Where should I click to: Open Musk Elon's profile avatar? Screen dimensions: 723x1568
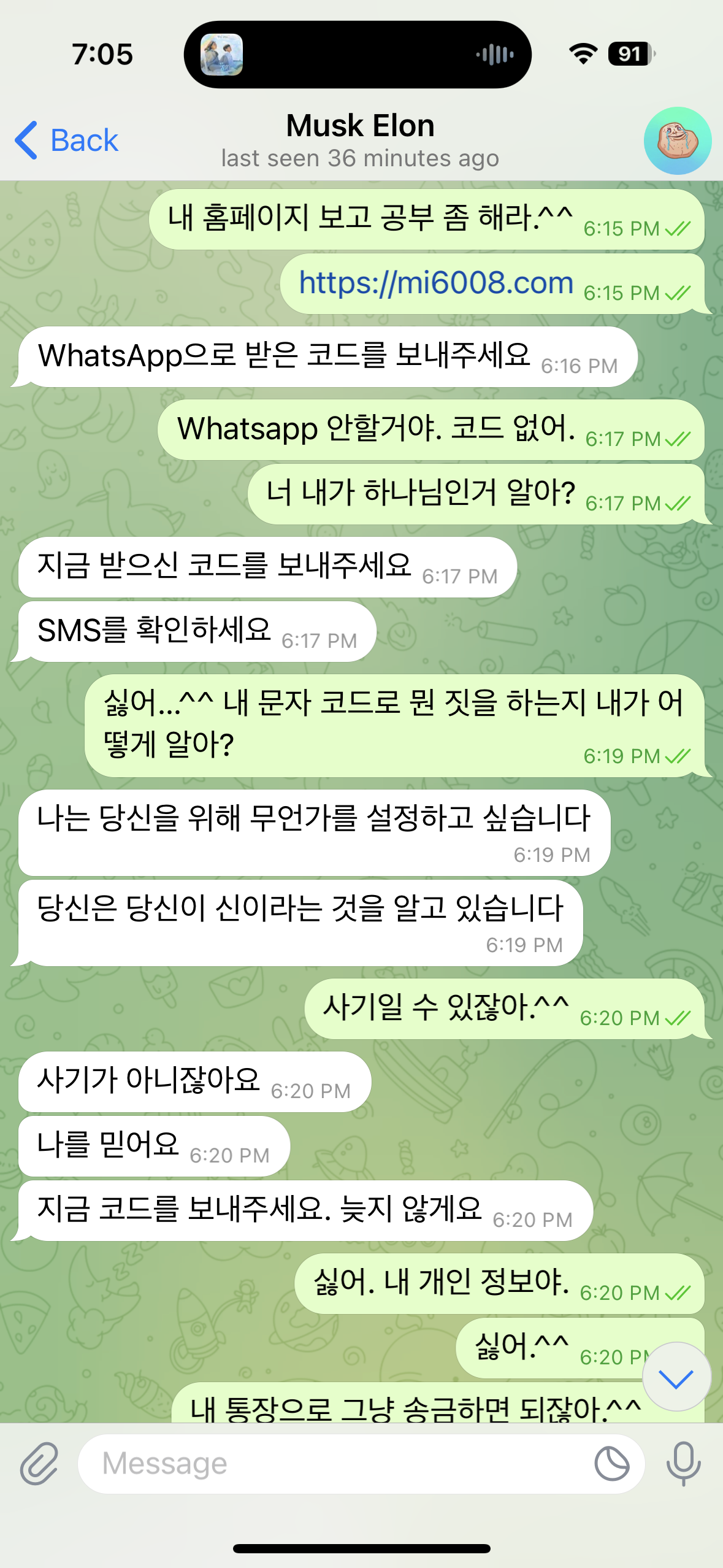677,140
